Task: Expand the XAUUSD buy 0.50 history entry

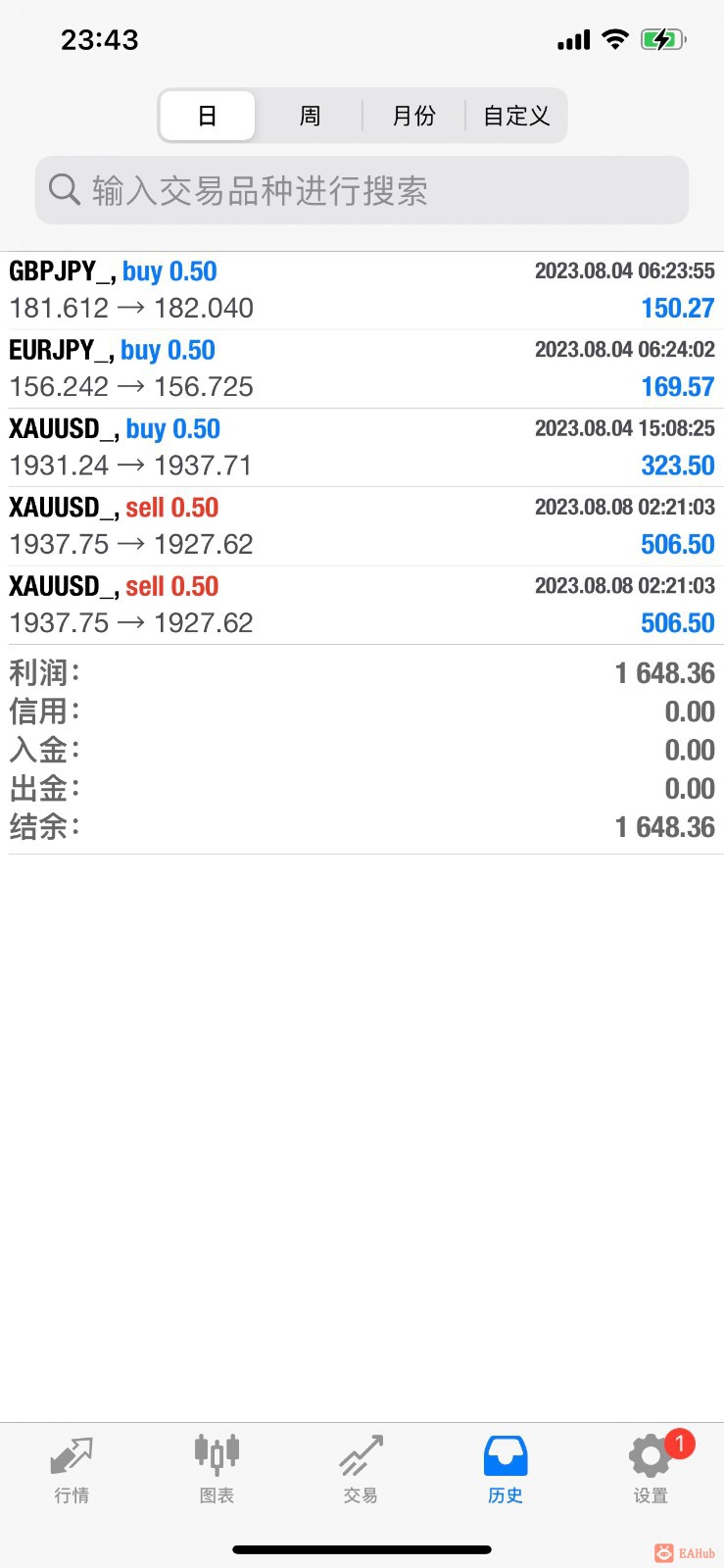Action: point(362,447)
